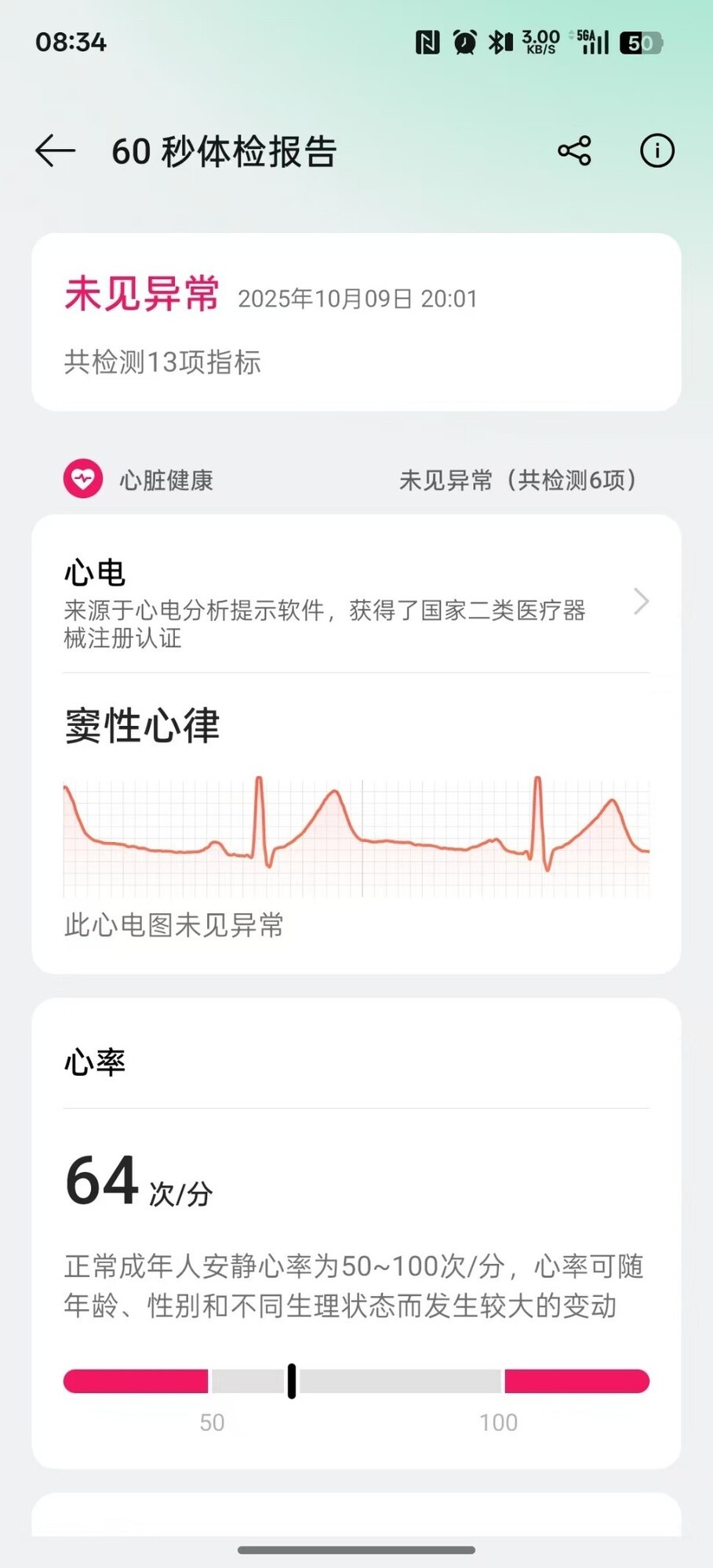
Task: Tap the NFC icon in the status bar
Action: pyautogui.click(x=428, y=42)
